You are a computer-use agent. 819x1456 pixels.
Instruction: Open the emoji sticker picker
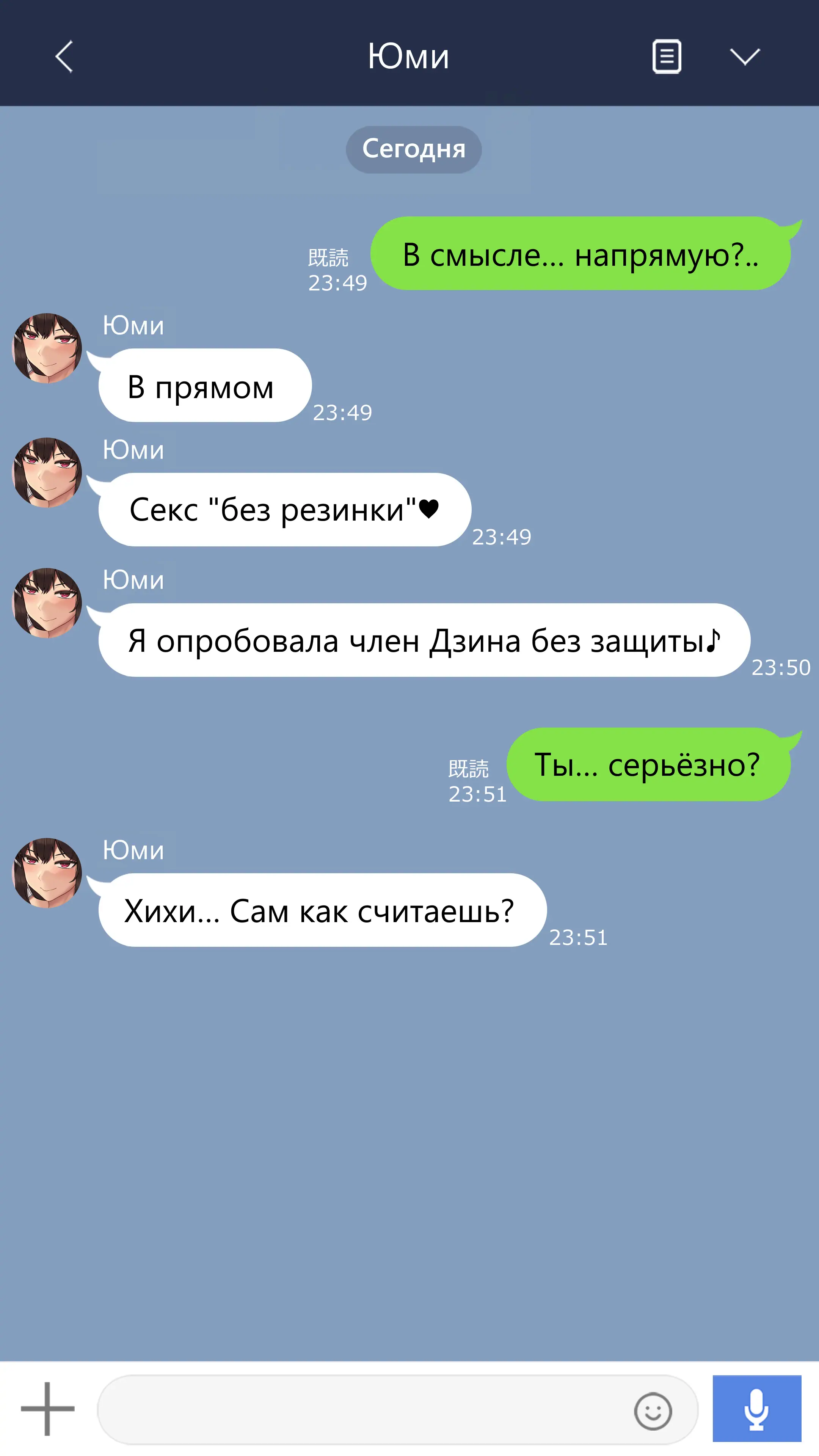653,1411
